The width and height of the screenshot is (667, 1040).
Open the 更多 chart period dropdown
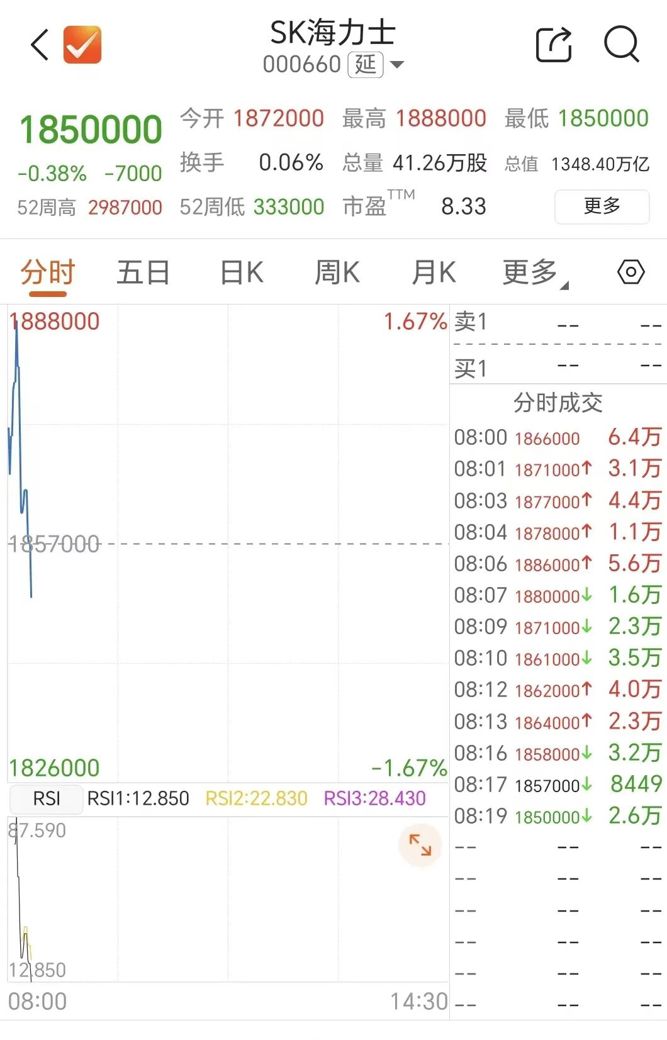[x=534, y=273]
